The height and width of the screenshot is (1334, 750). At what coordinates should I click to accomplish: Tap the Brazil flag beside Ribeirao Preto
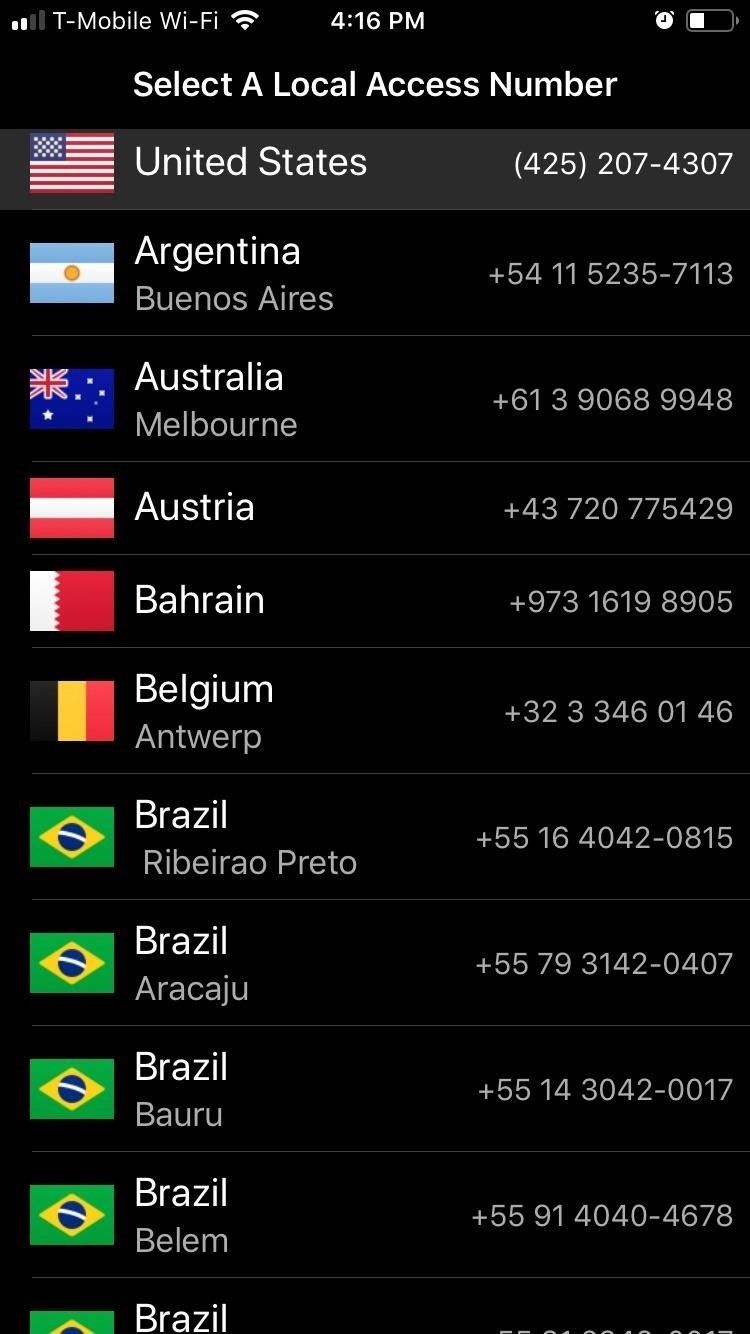tap(71, 837)
